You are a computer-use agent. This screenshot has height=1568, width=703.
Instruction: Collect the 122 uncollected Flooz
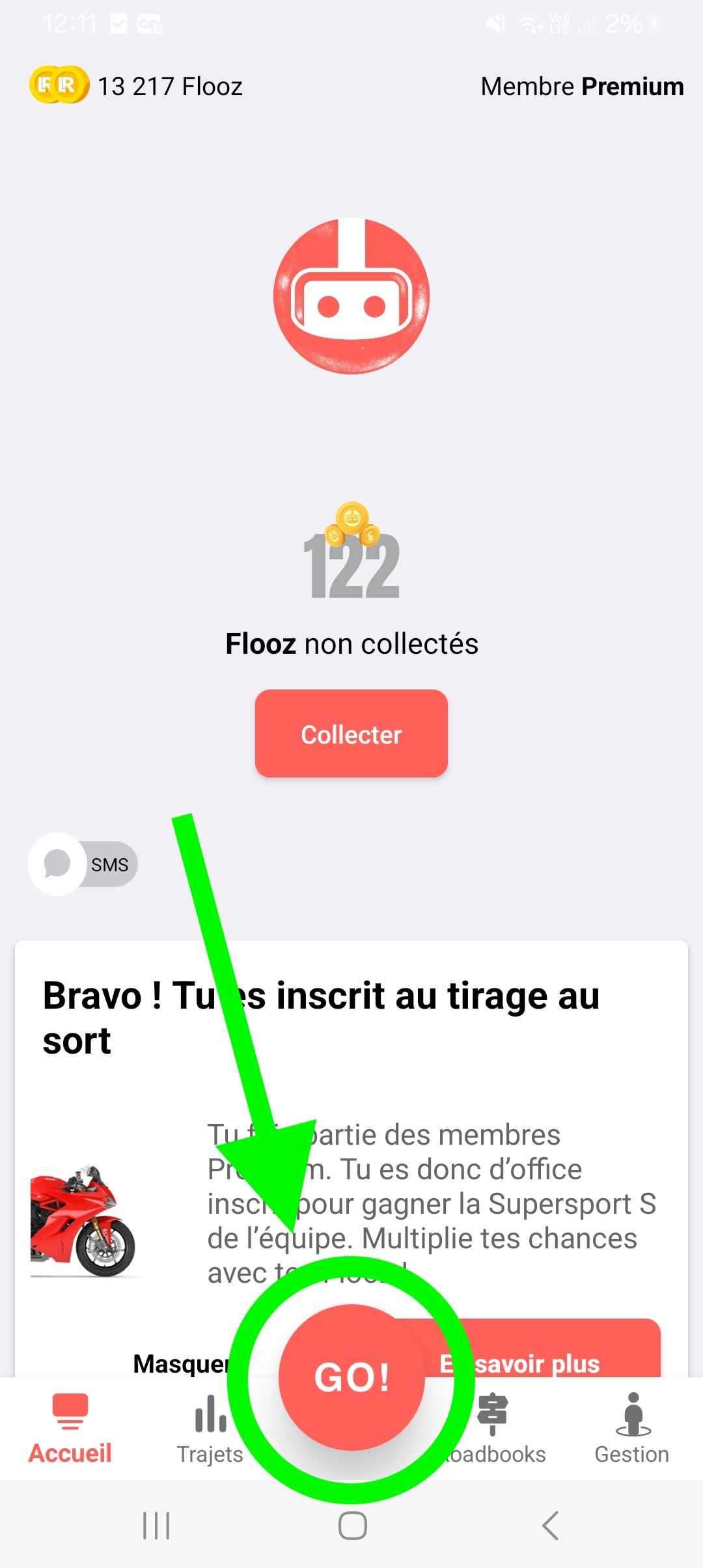coord(351,734)
